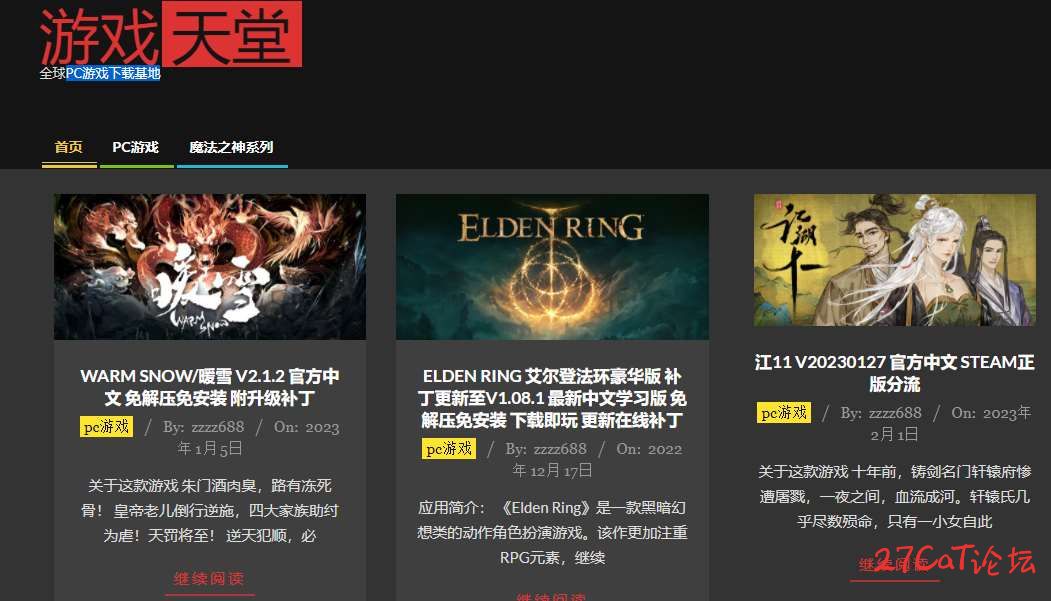Viewport: 1051px width, 601px height.
Task: Tap the pc游戏 tag under Warm Snow
Action: 107,427
